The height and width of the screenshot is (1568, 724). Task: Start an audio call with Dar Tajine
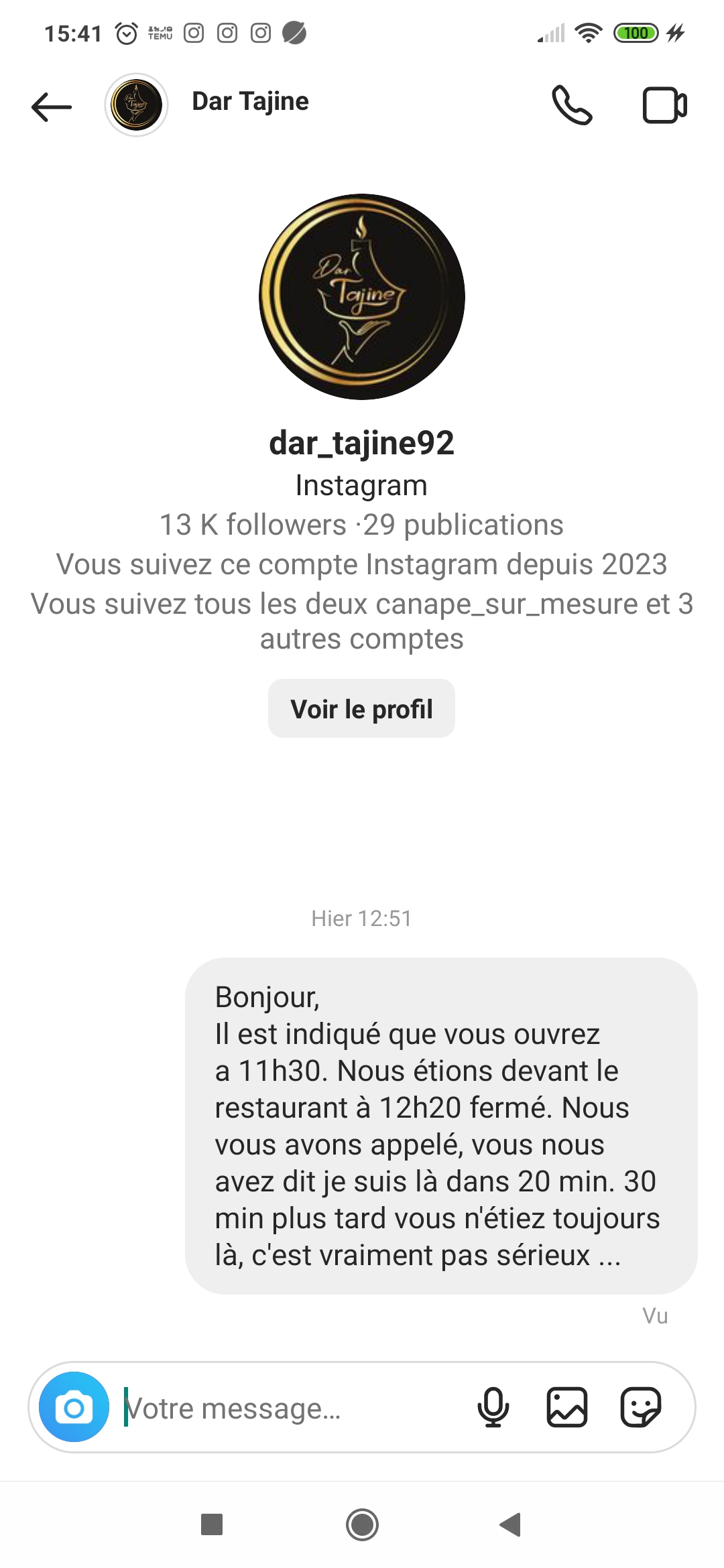click(572, 105)
